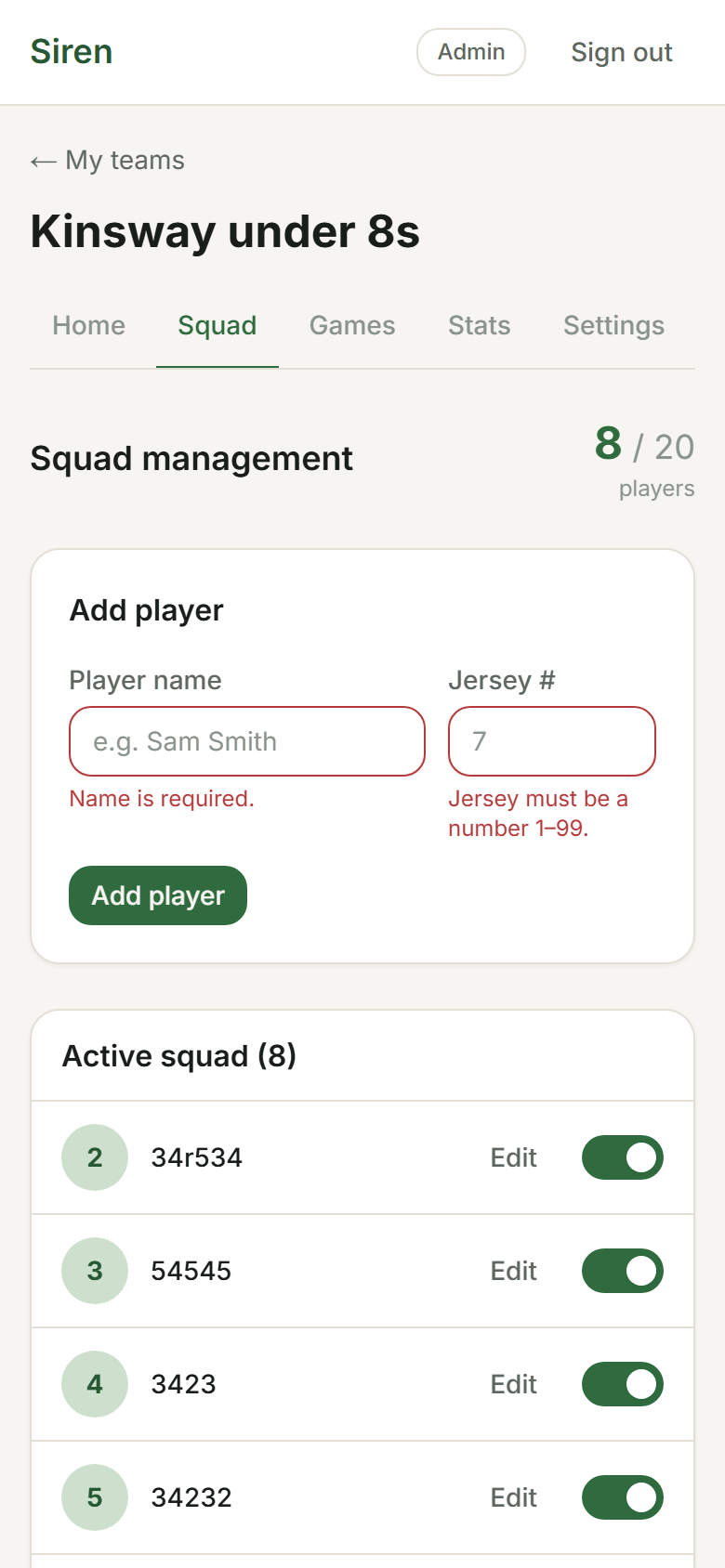The image size is (725, 1568).
Task: Open the Games tab
Action: pyautogui.click(x=352, y=326)
